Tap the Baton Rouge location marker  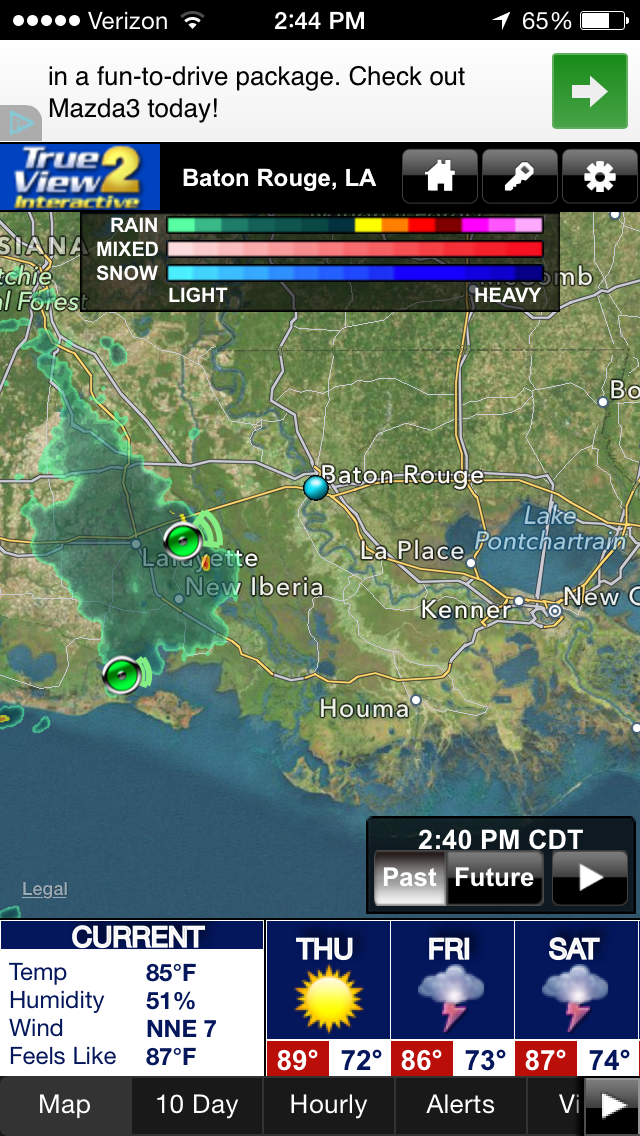(x=316, y=487)
